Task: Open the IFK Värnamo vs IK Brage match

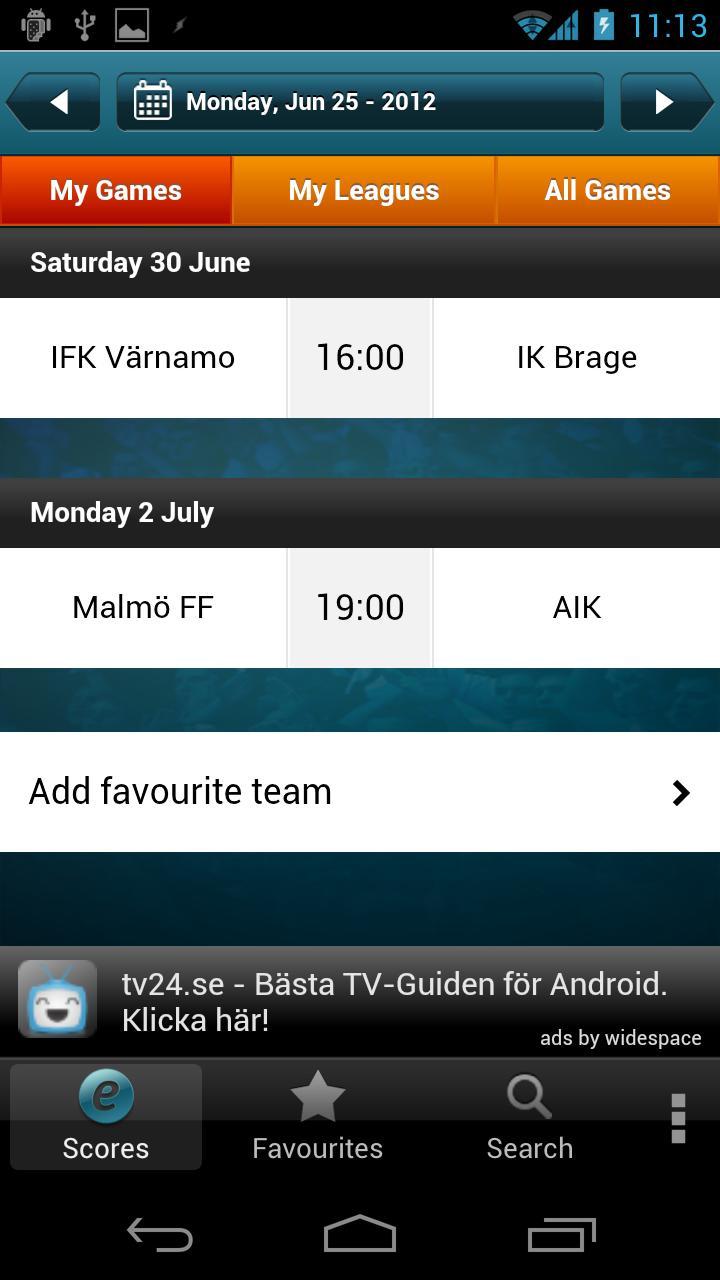Action: (x=360, y=357)
